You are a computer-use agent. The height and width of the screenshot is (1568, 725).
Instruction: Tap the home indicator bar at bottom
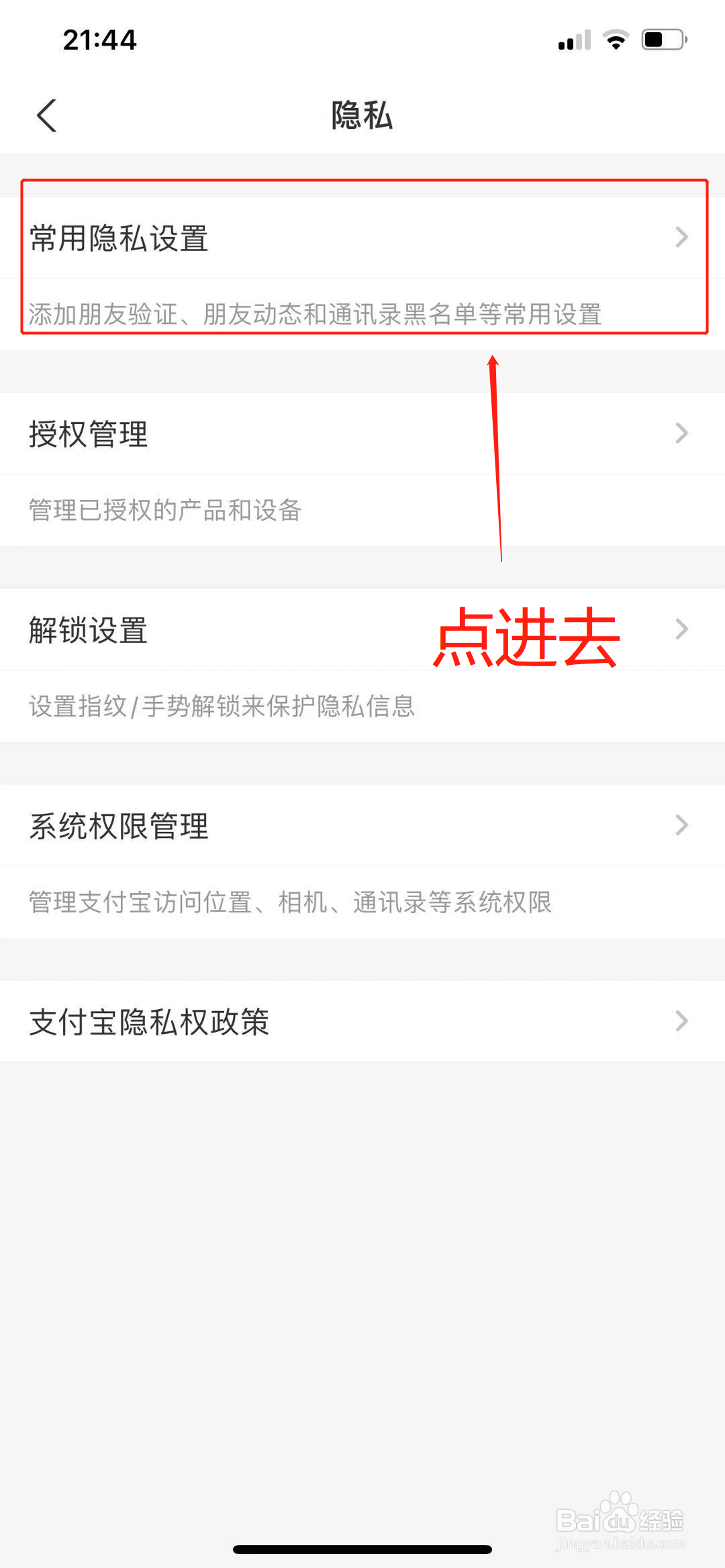tap(362, 1549)
